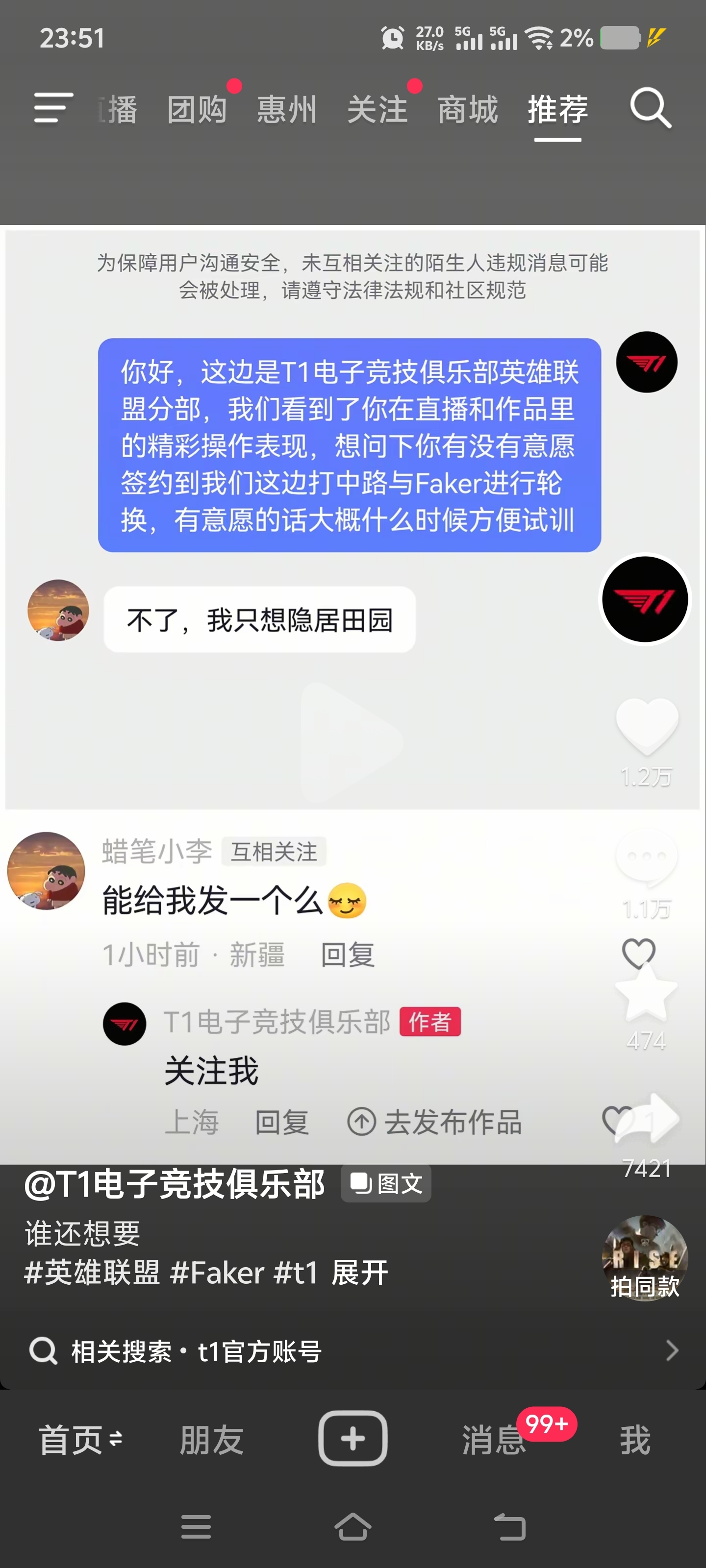Switch to the 关注 tab

pos(377,110)
